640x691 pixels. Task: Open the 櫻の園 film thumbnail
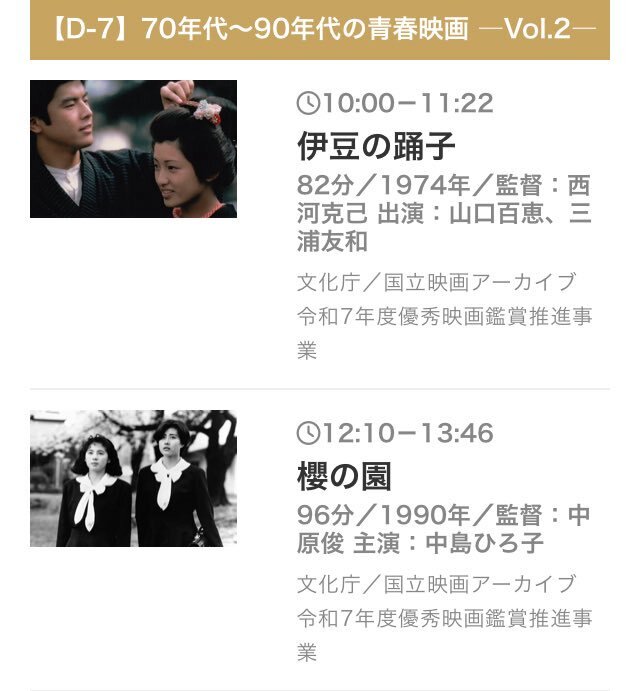pyautogui.click(x=133, y=478)
